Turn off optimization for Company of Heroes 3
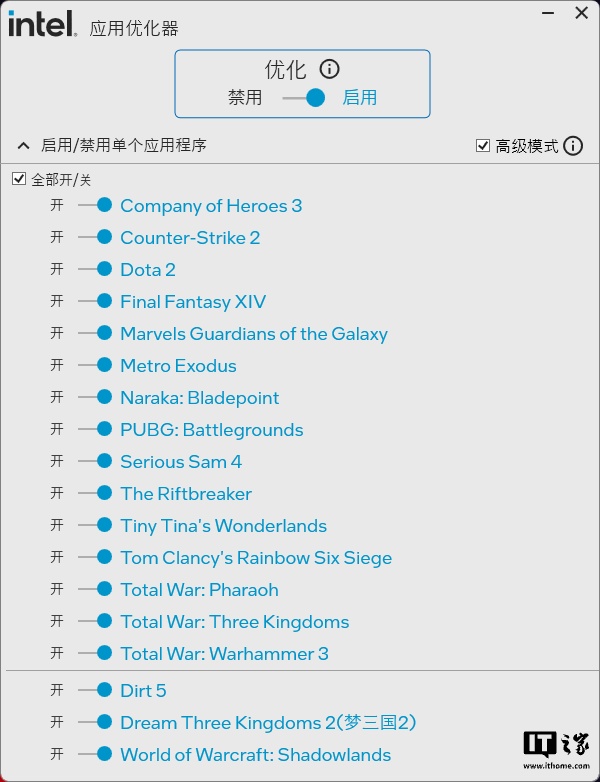Viewport: 600px width, 782px height. (96, 206)
